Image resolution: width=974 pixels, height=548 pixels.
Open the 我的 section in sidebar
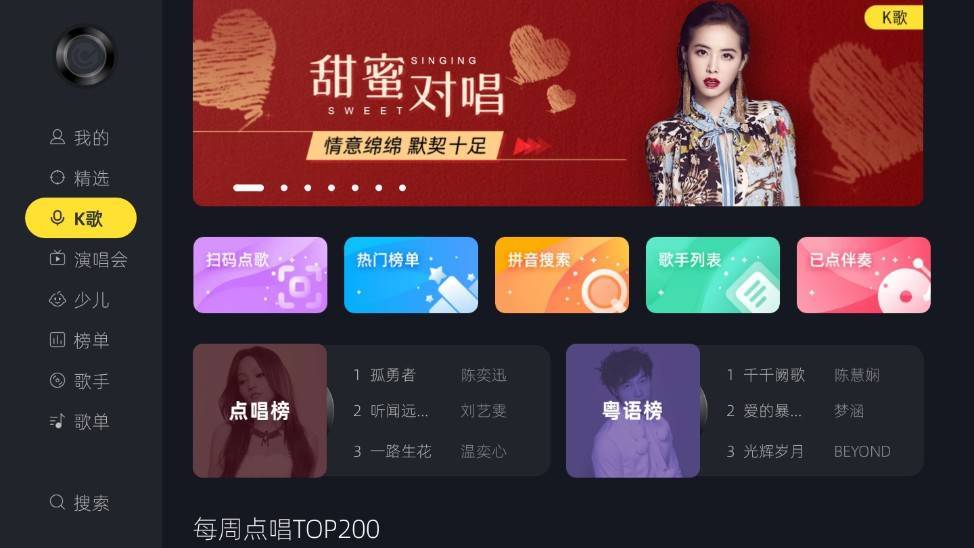point(79,138)
